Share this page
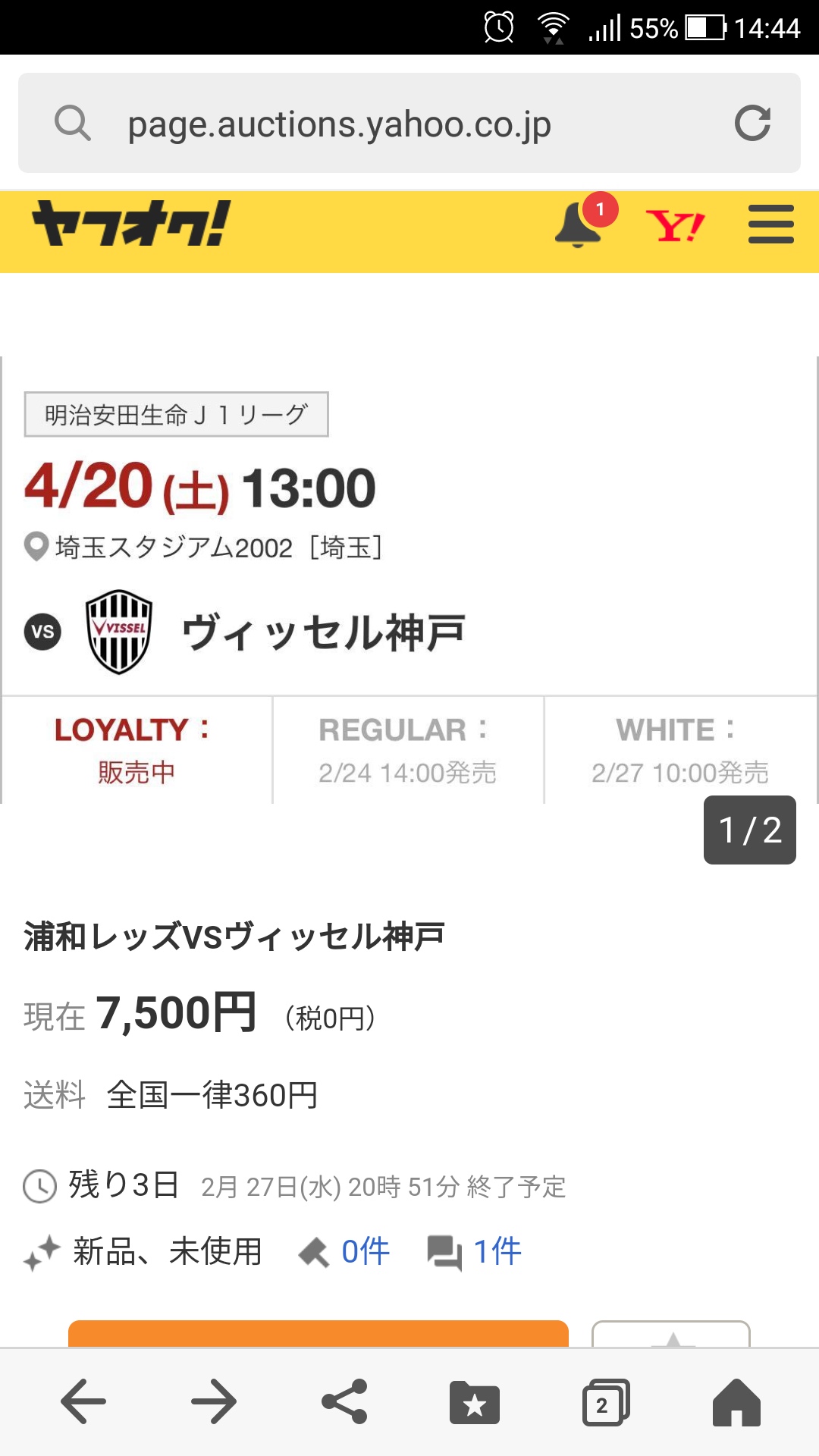819x1456 pixels. [x=345, y=1401]
